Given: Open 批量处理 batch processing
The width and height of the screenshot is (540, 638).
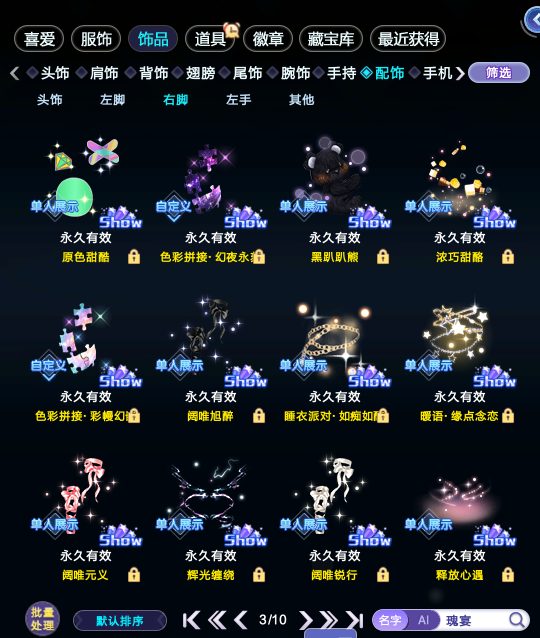Looking at the screenshot, I should [42, 619].
